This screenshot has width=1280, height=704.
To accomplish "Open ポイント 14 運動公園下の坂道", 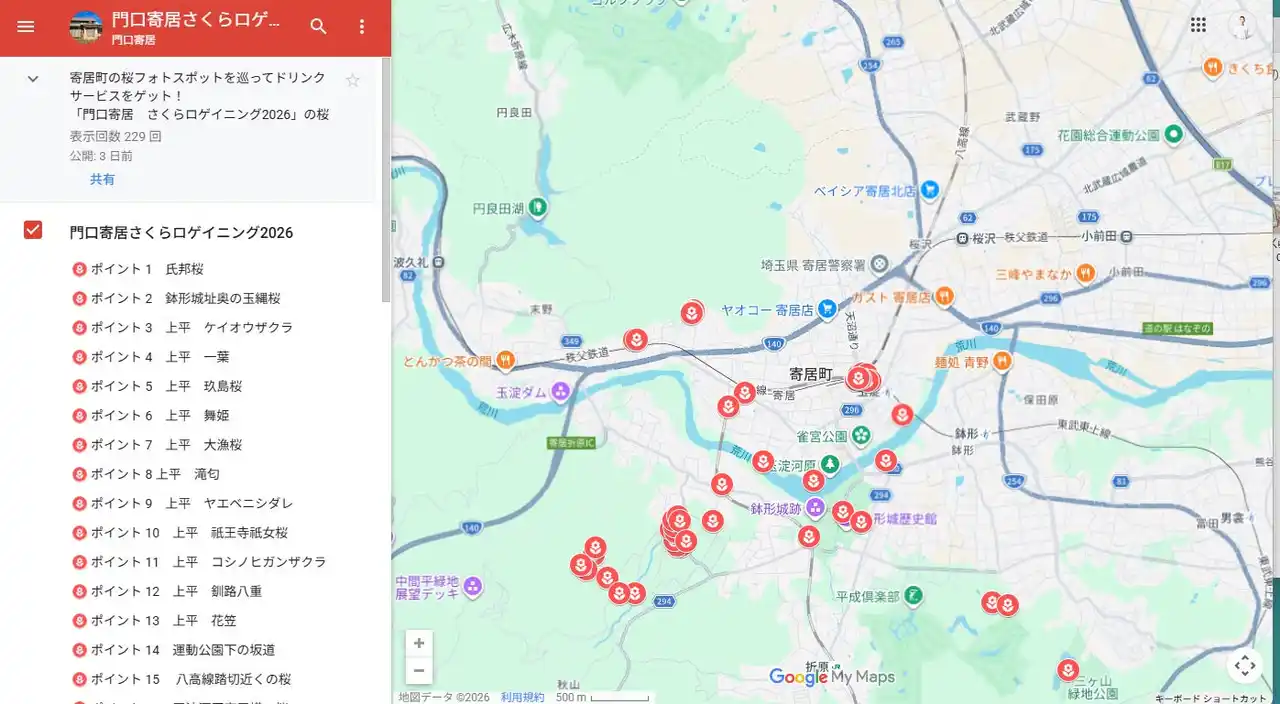I will tap(182, 650).
